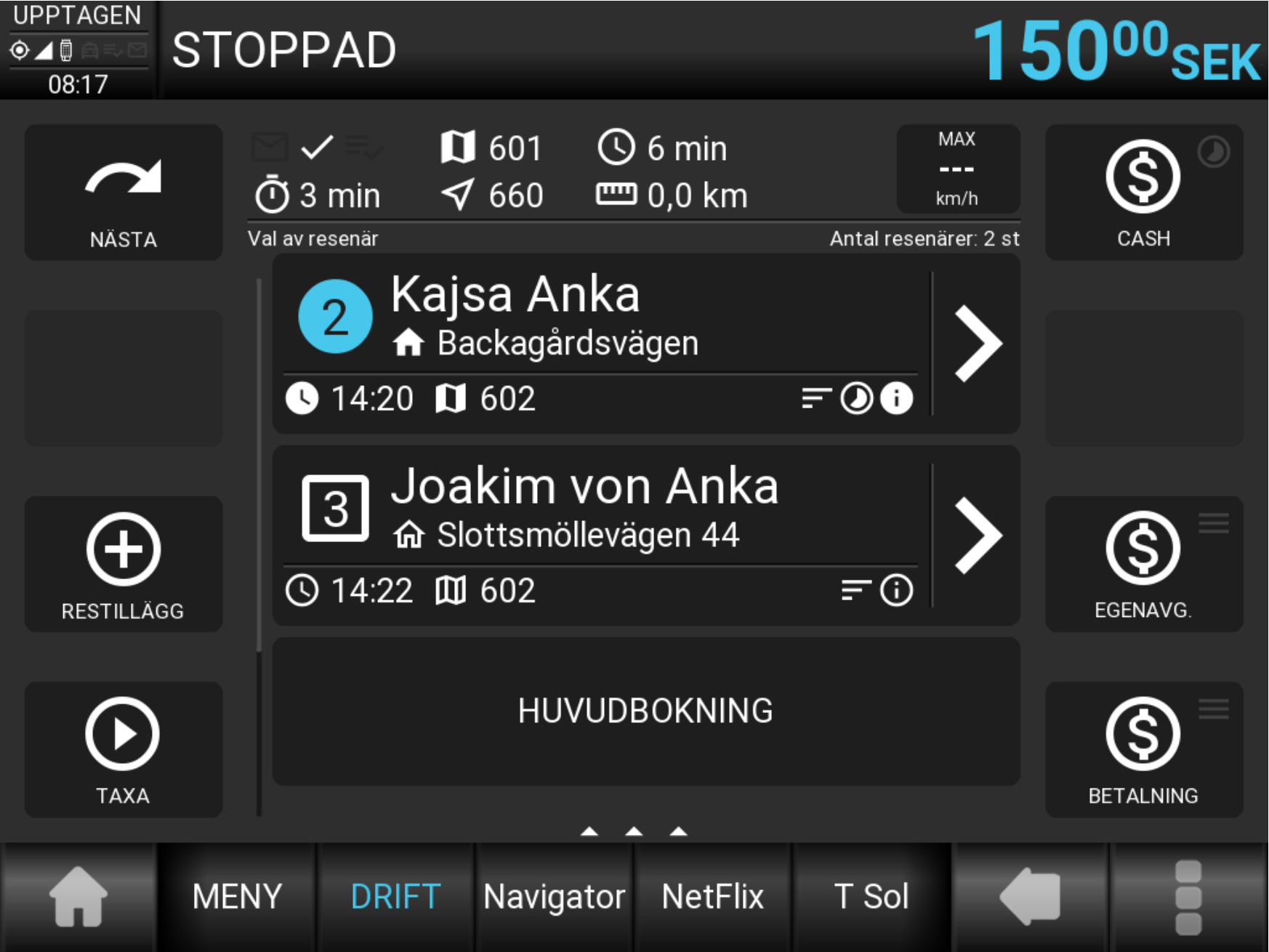Tap the MAX km/h speed box

pos(957,169)
